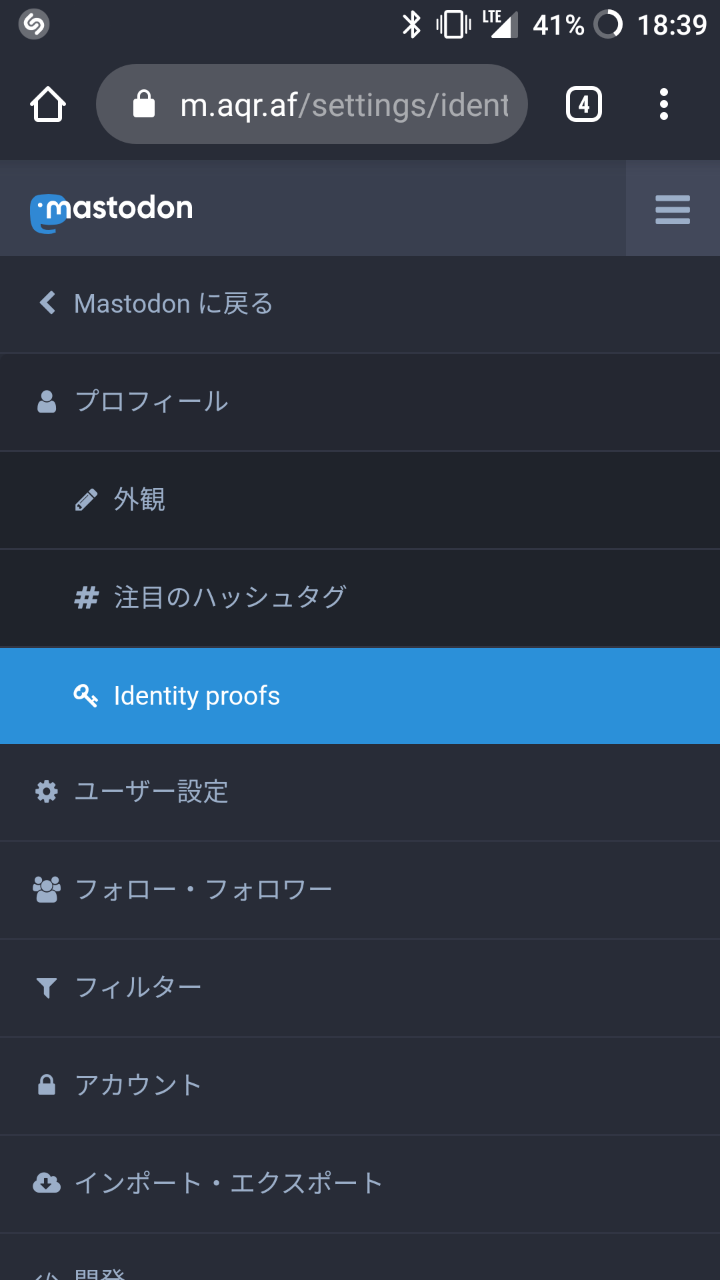Select 注目のハッシュタグ

(x=229, y=598)
